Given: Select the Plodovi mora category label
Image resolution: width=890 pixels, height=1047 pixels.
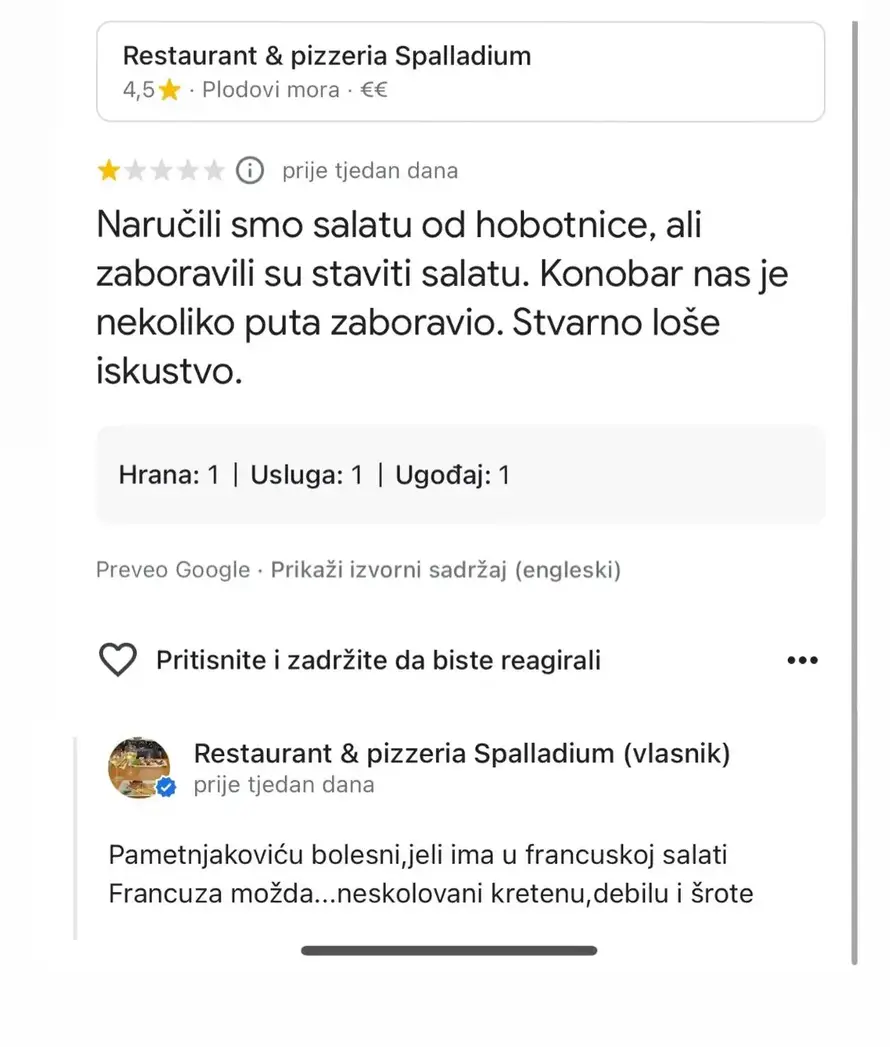Looking at the screenshot, I should (272, 90).
